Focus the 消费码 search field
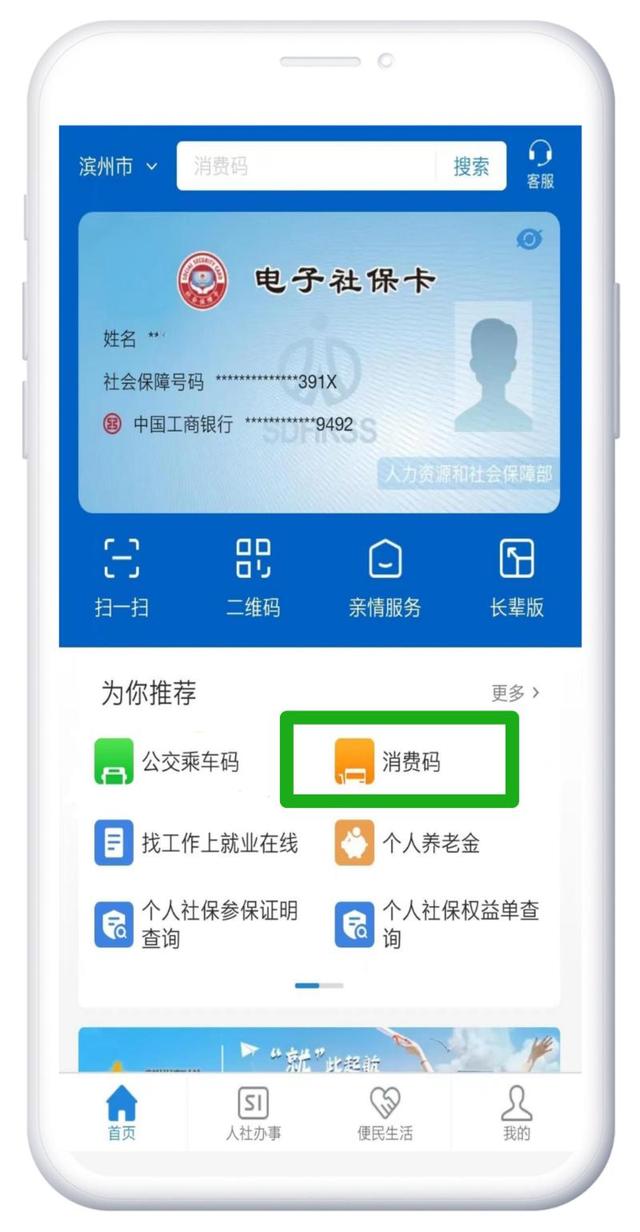 click(x=305, y=166)
